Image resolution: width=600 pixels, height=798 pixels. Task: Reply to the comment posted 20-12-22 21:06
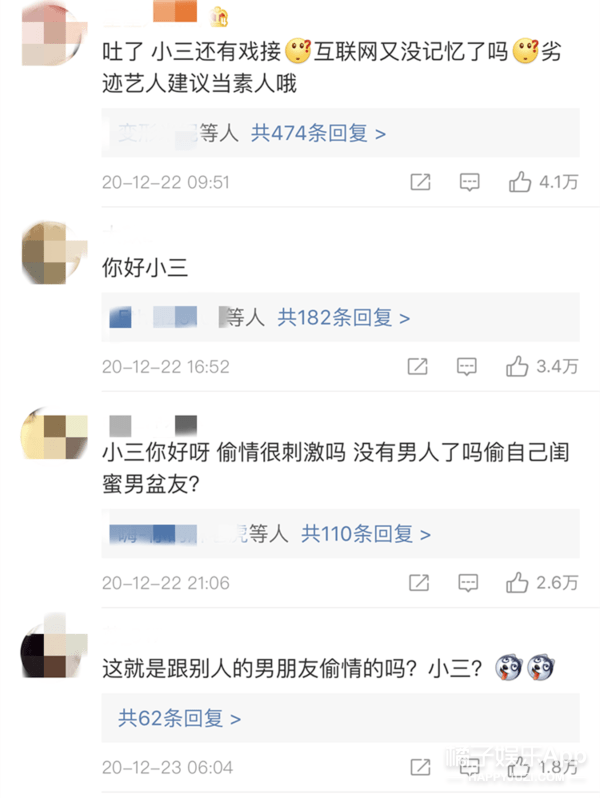tap(468, 582)
